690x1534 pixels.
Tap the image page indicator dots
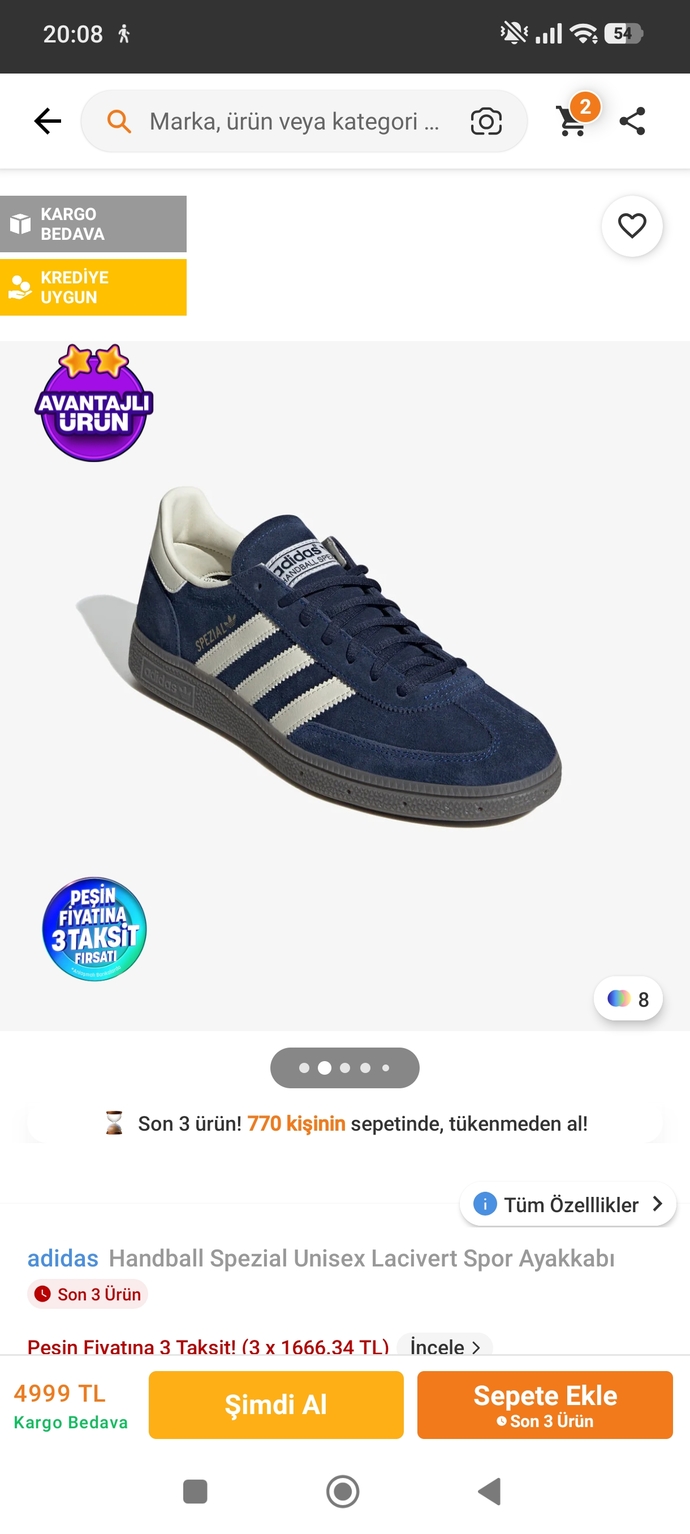[345, 1068]
